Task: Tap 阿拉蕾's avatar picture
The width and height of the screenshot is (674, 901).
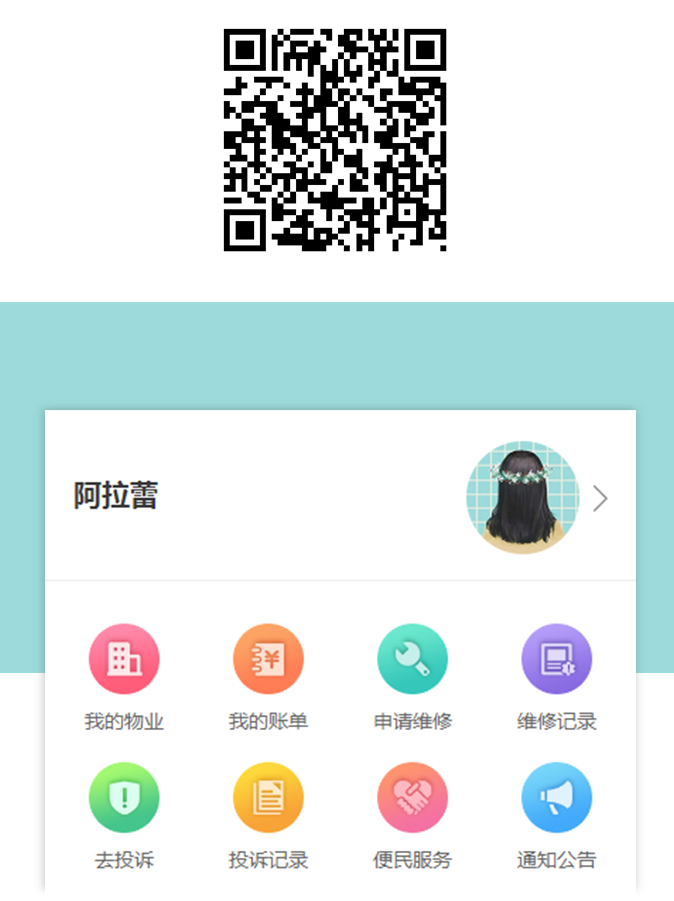Action: [x=522, y=497]
